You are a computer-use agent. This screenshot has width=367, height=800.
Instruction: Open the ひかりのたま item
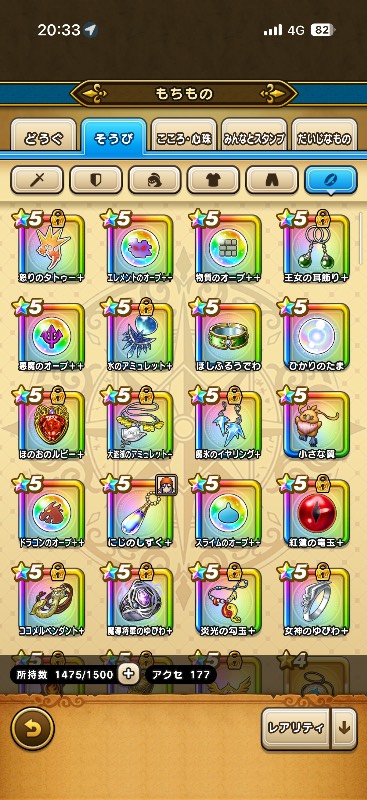[316, 337]
